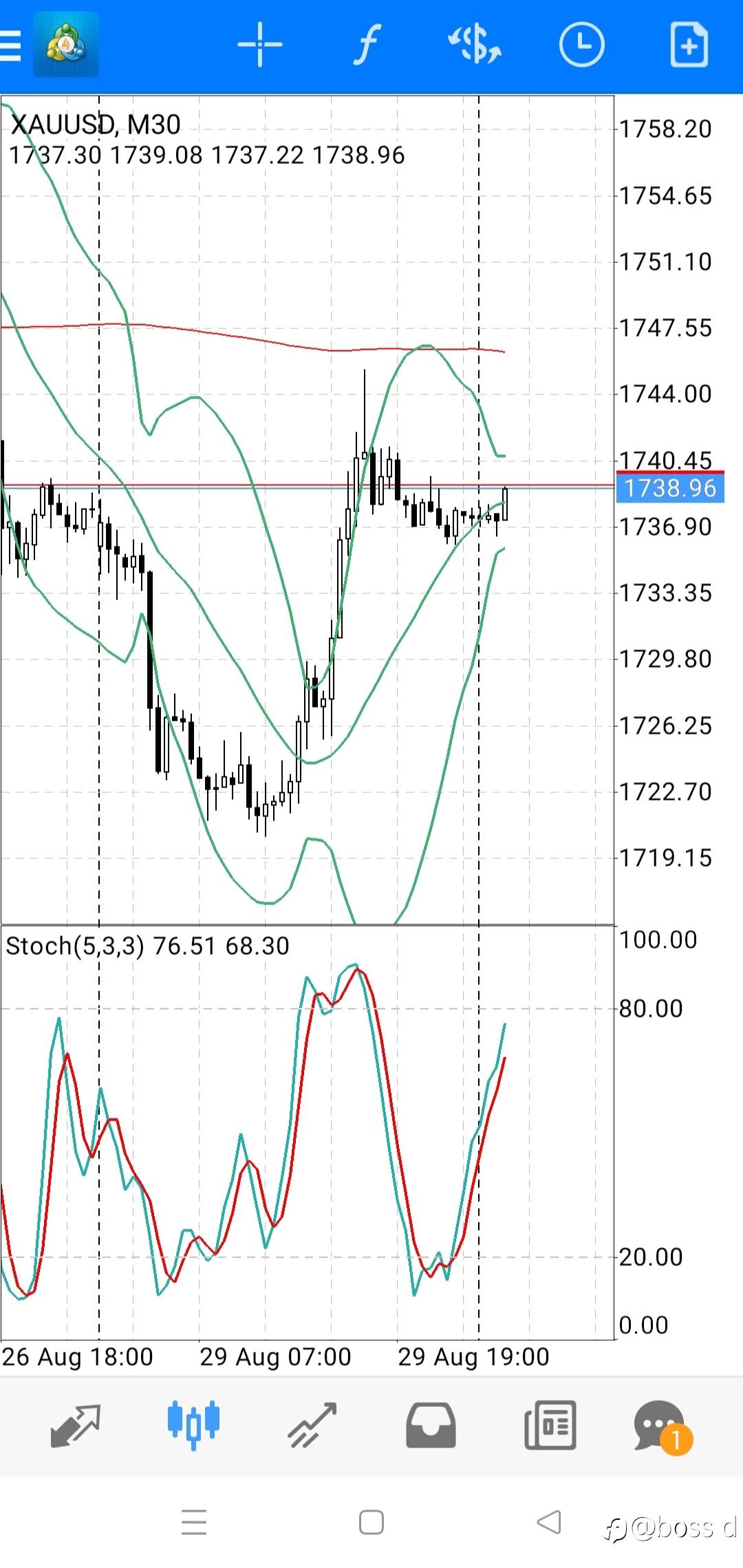Open the News tab
Image resolution: width=743 pixels, height=1568 pixels.
click(x=550, y=1426)
